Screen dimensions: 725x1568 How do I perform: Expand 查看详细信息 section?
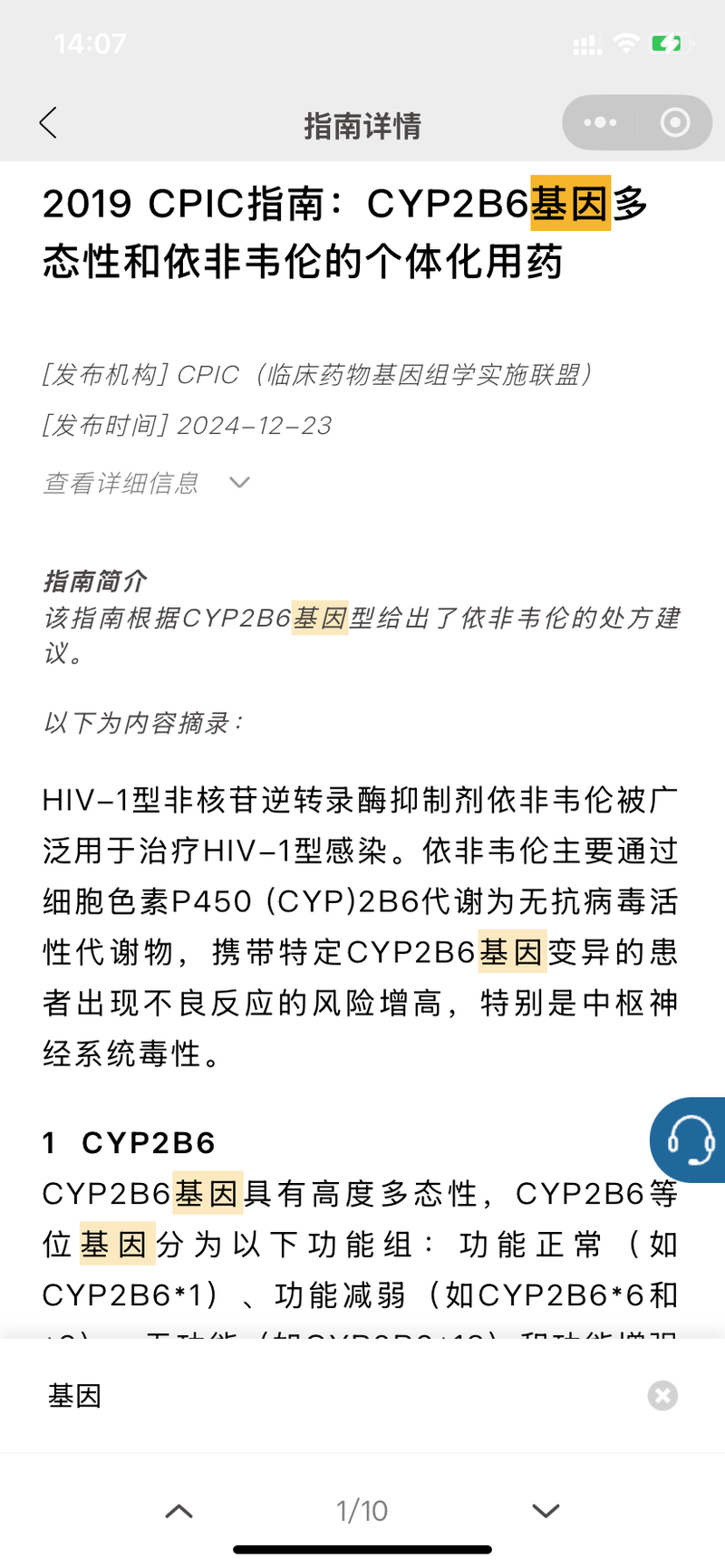(145, 483)
